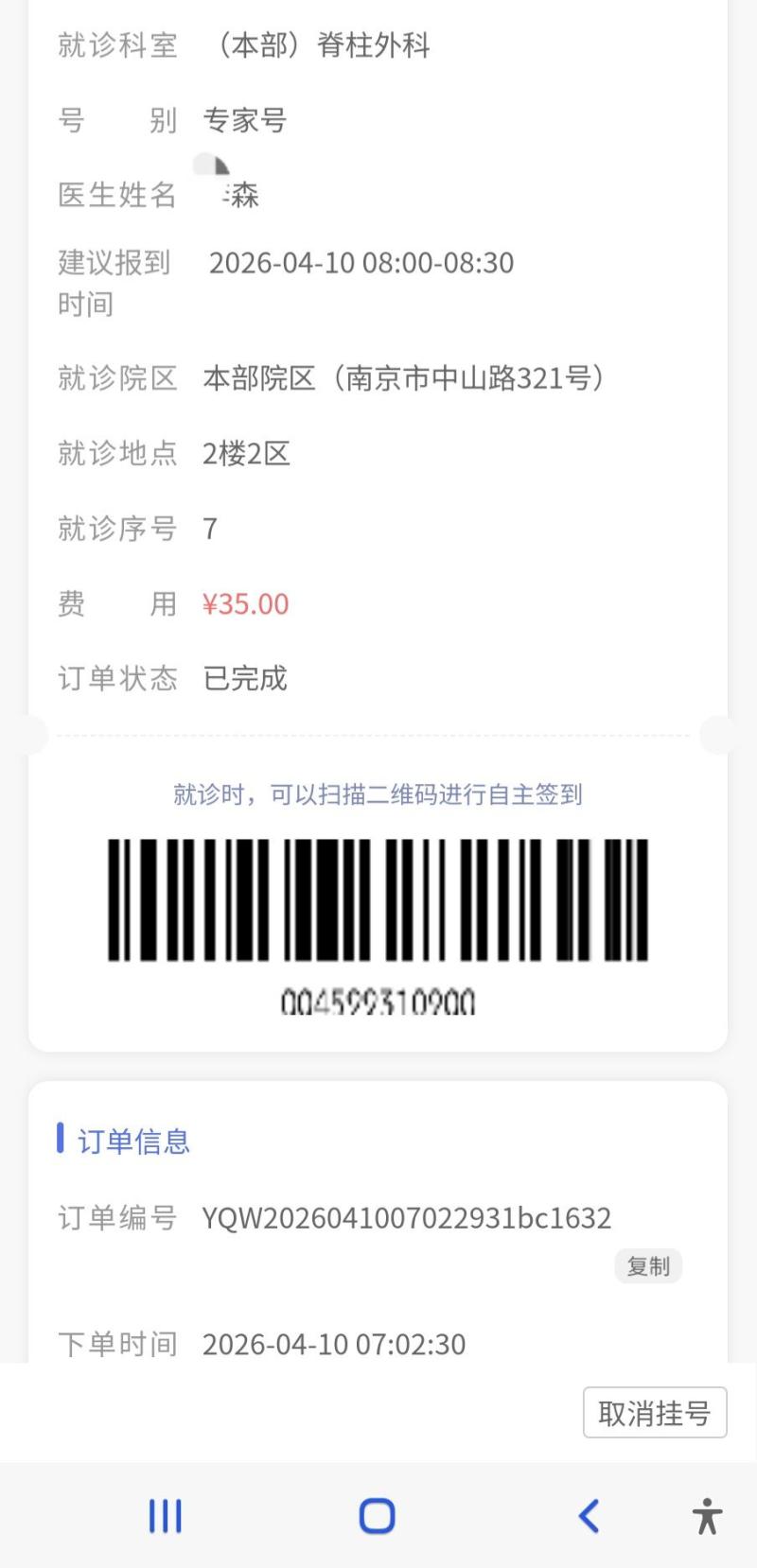Open the accessibility shortcut icon
757x1568 pixels.
coord(706,1516)
